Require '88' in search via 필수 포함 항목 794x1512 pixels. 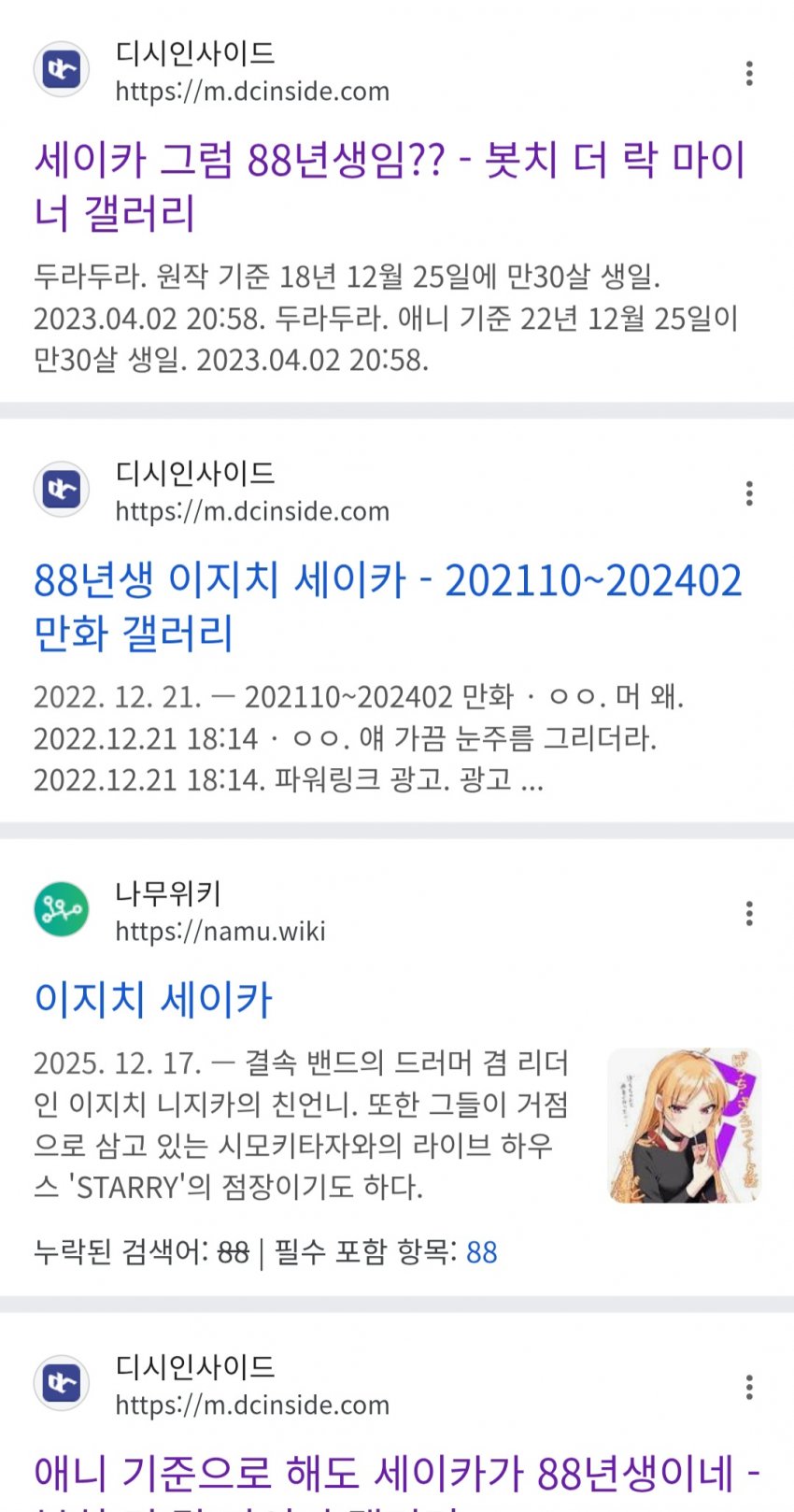tap(481, 1252)
